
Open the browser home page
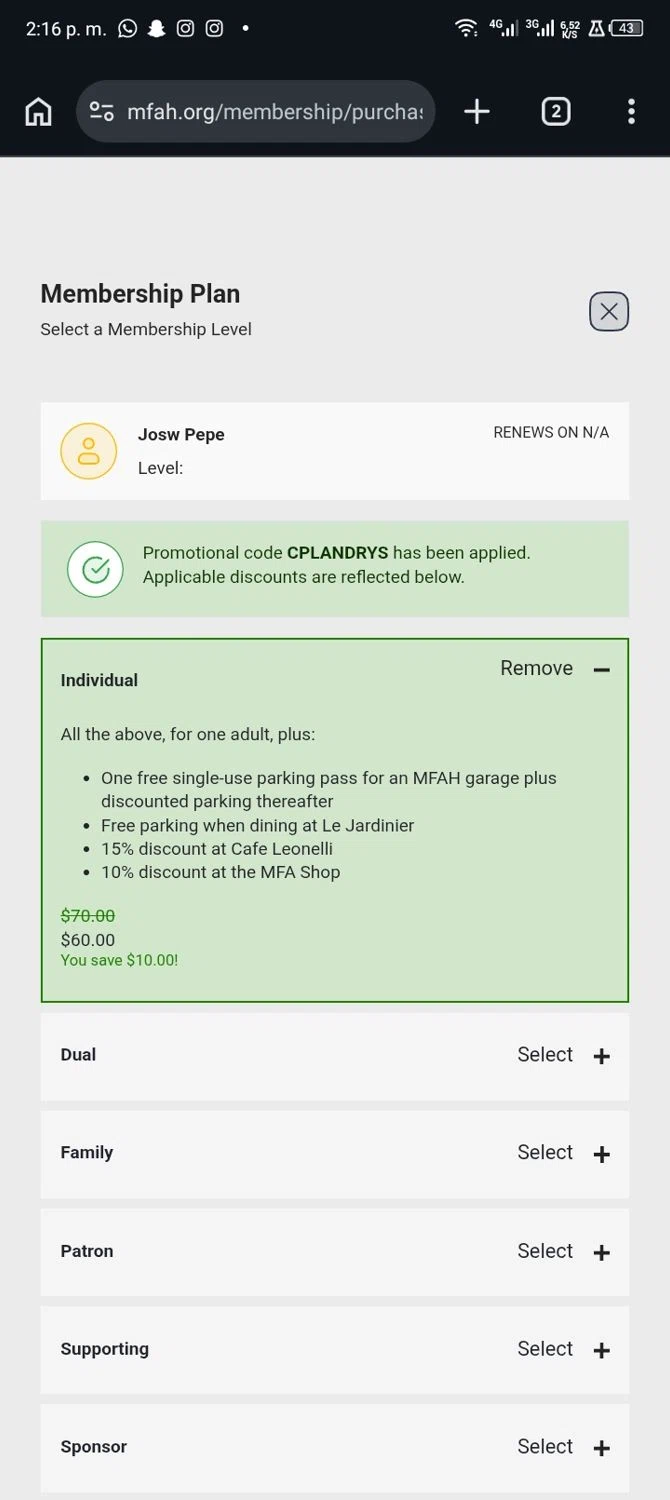coord(38,112)
